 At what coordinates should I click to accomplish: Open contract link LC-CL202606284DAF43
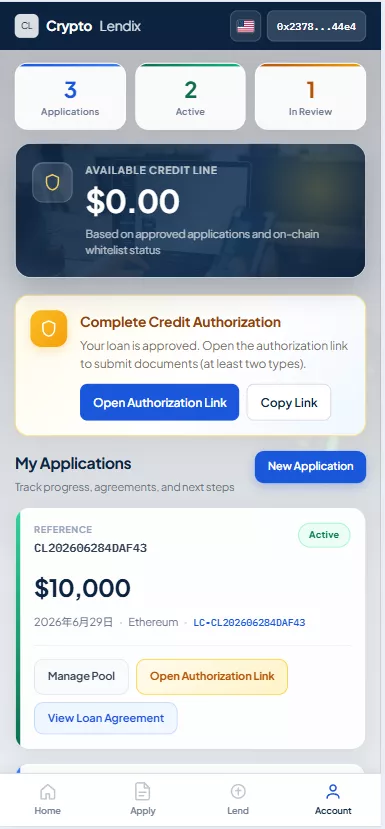[249, 623]
